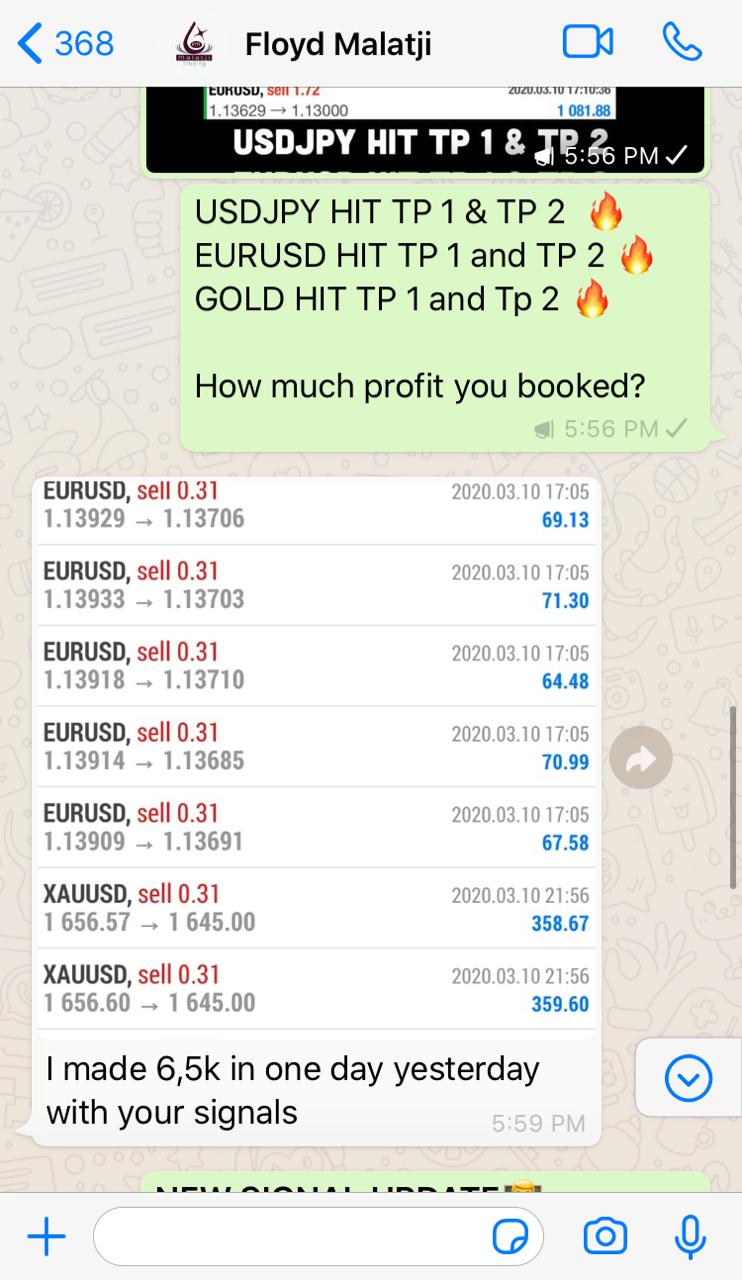Open the USDJPY HIT TP image
Viewport: 742px width, 1280px height.
tap(425, 130)
